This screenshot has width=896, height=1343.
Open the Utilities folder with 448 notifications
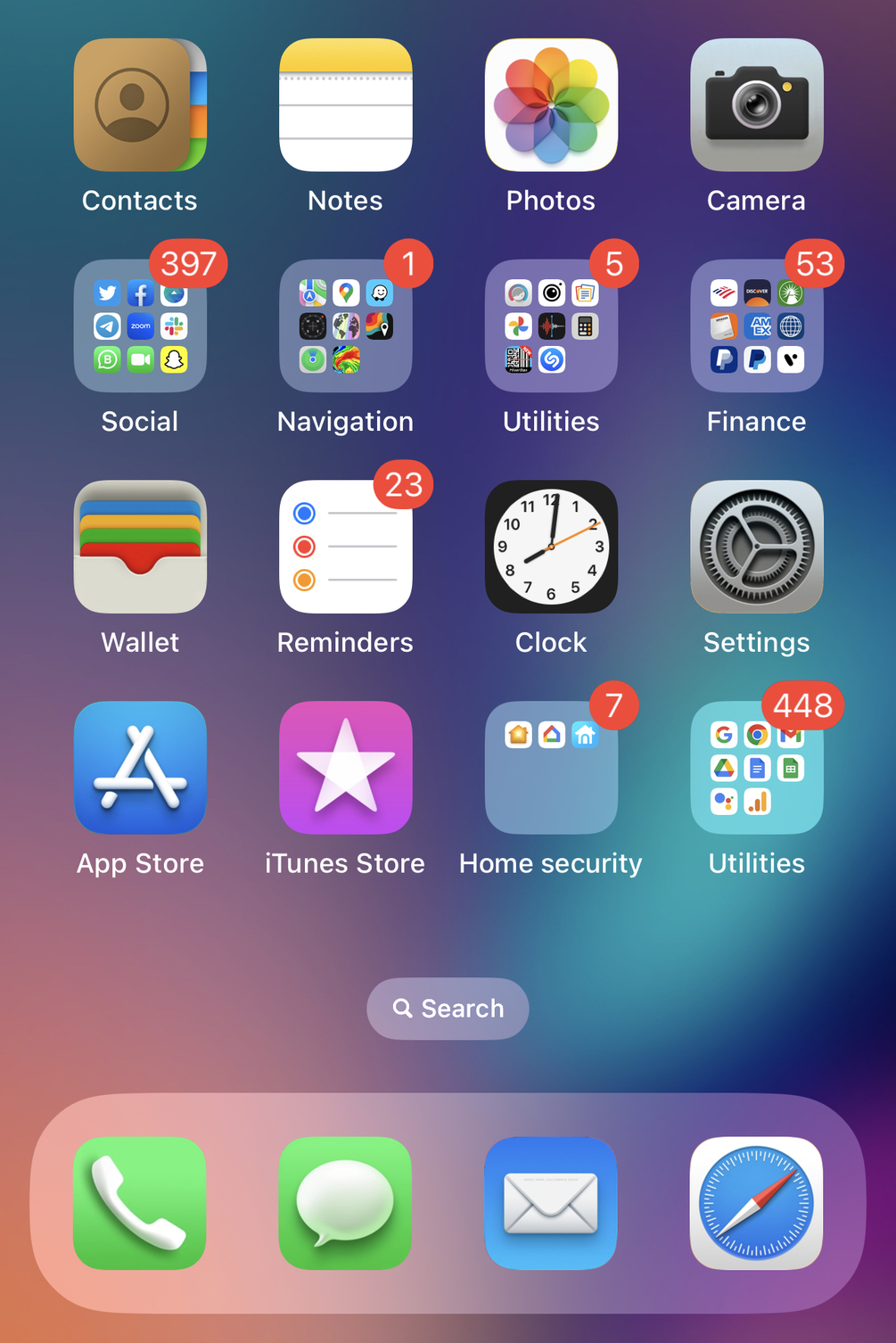pyautogui.click(x=756, y=768)
